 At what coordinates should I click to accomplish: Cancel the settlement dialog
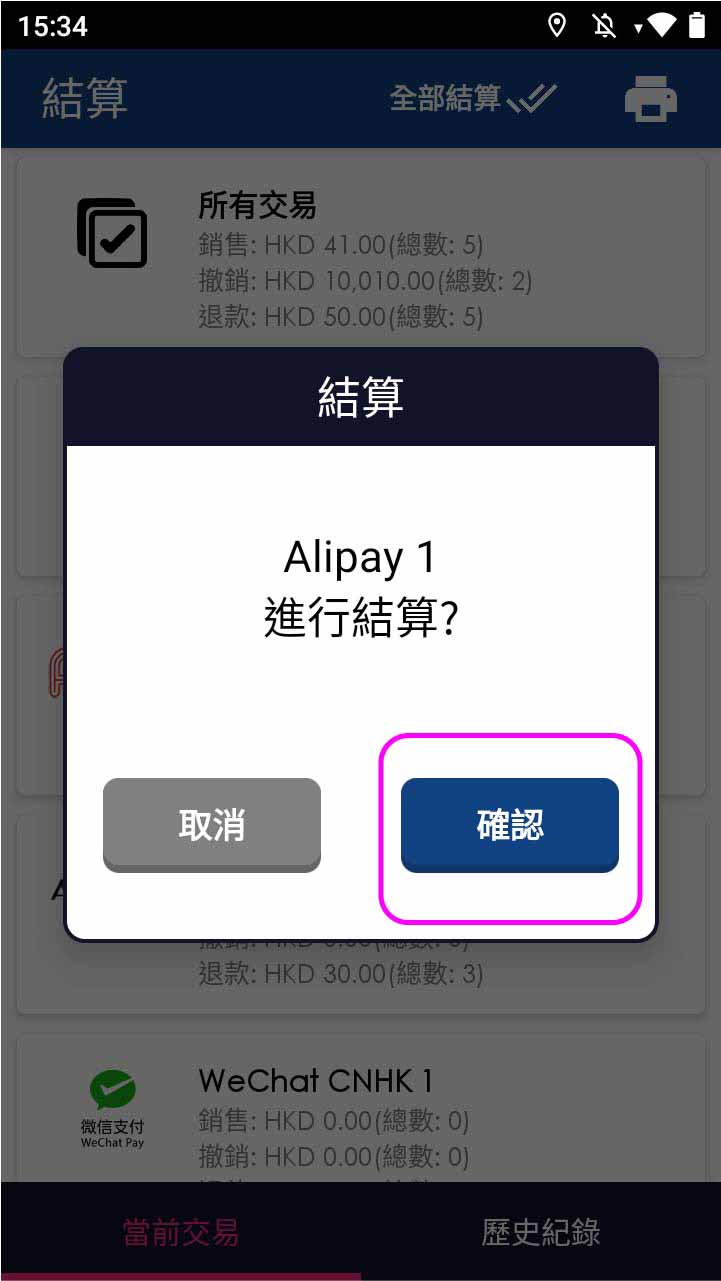pos(212,825)
